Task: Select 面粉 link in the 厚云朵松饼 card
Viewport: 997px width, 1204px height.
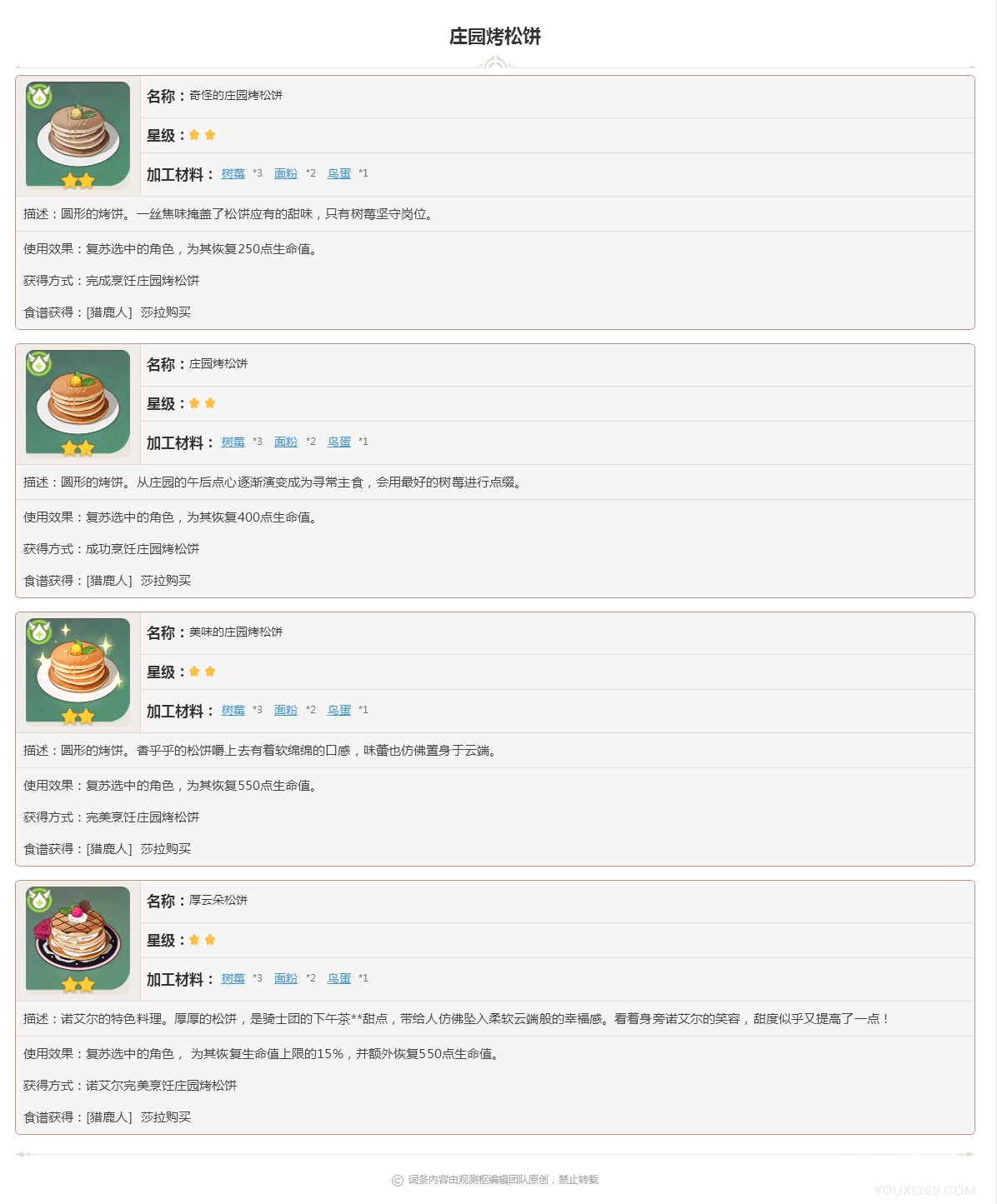Action: coord(286,979)
